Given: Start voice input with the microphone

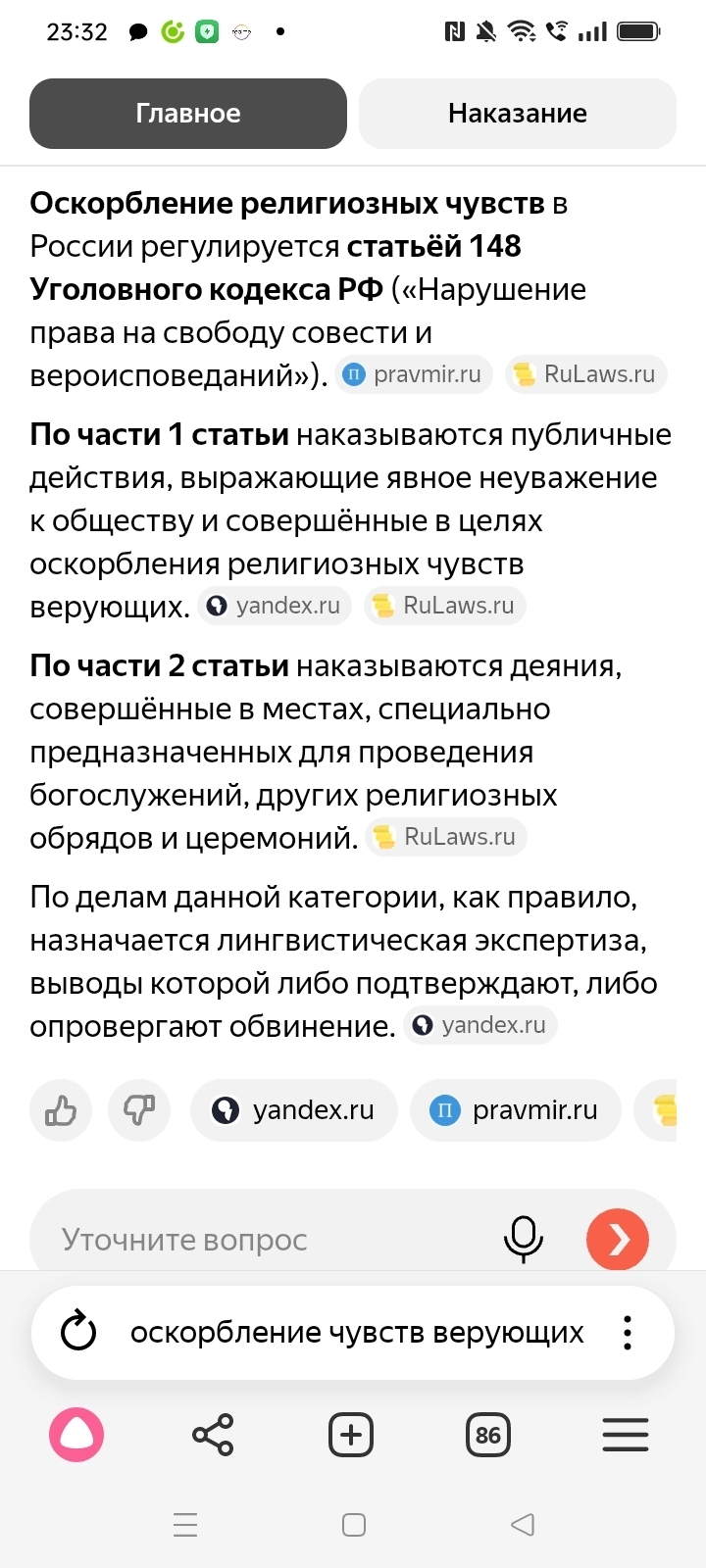Looking at the screenshot, I should (x=524, y=1240).
